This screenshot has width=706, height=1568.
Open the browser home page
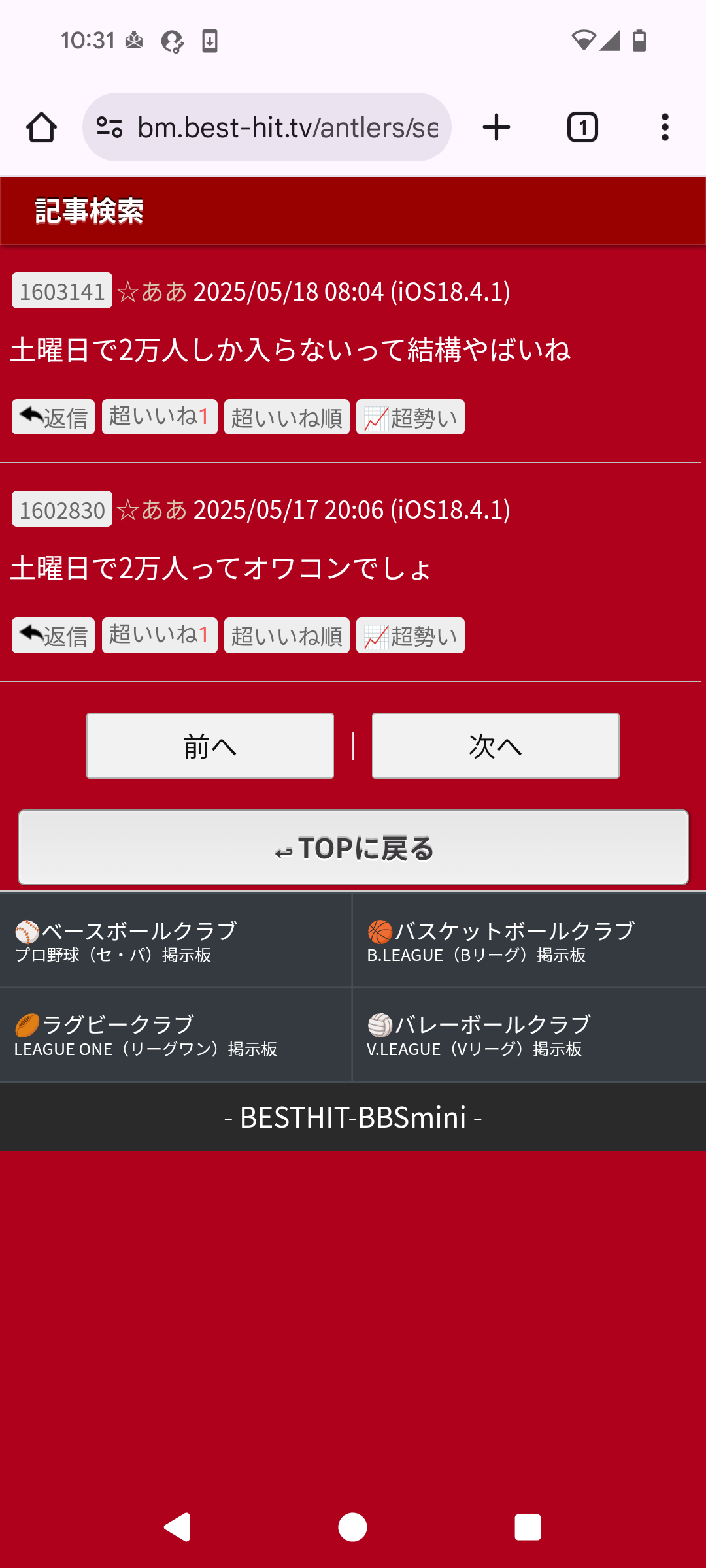coord(41,127)
